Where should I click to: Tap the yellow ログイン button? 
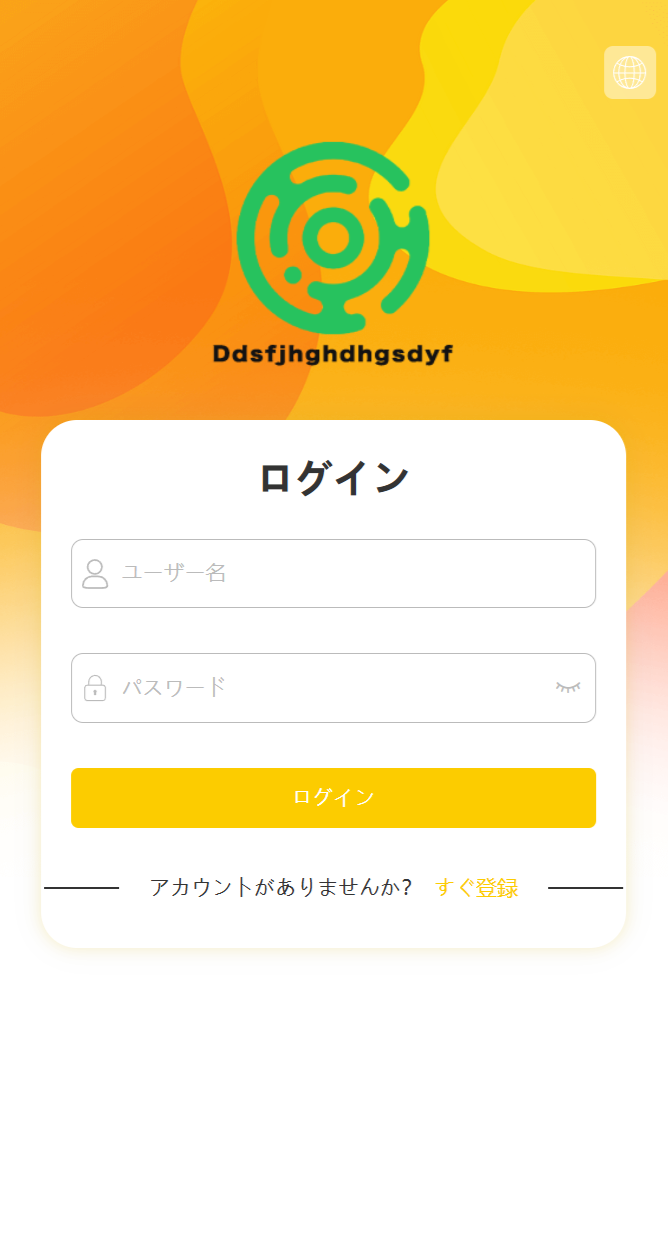coord(333,797)
